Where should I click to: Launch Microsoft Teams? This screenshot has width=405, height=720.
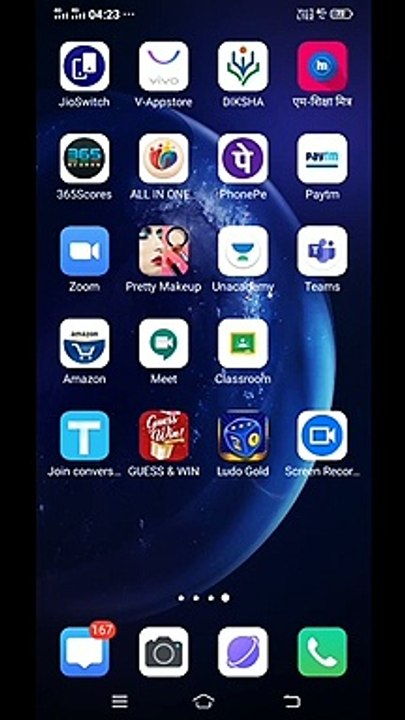[322, 251]
